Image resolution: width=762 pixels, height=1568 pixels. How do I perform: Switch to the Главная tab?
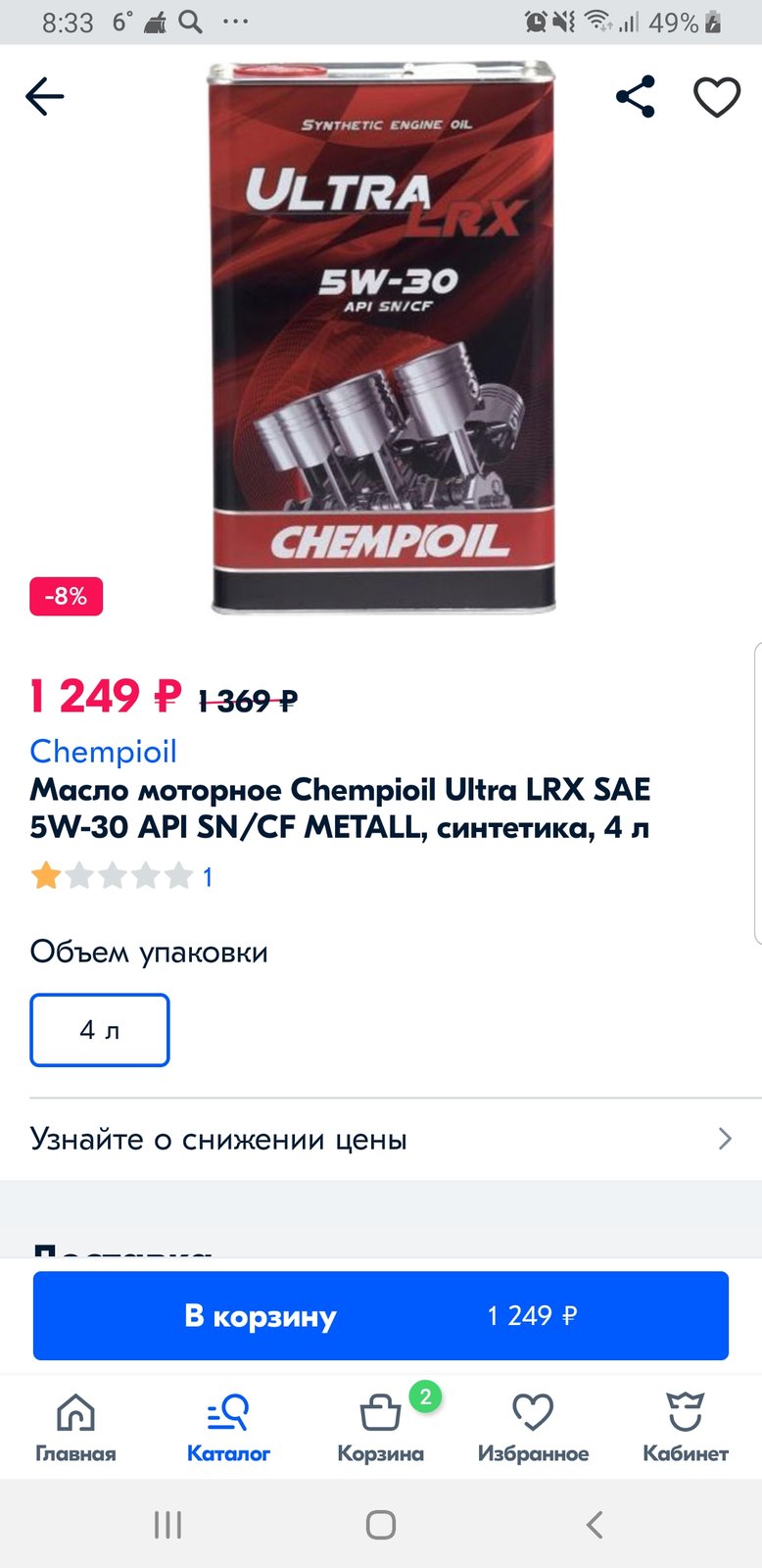point(75,1427)
